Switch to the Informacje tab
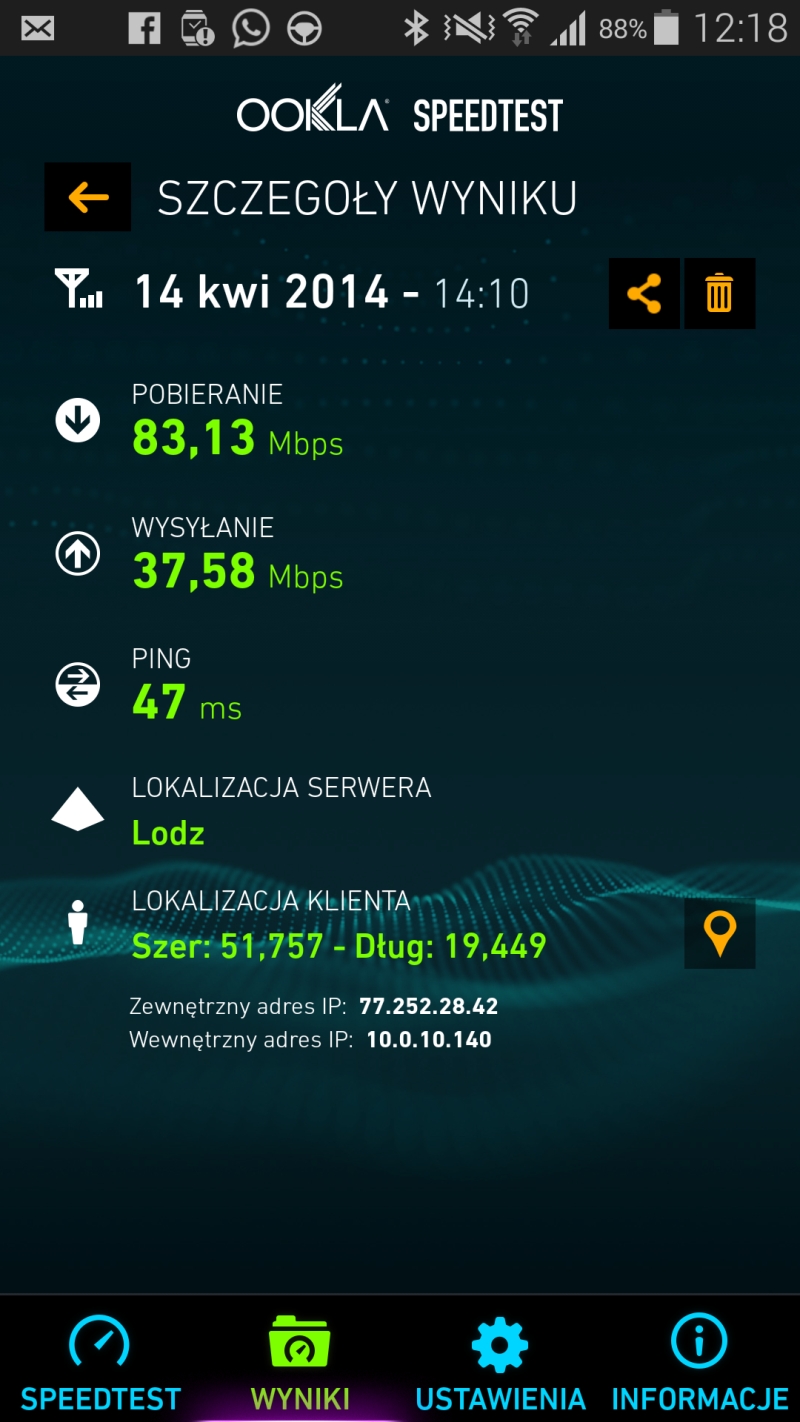 [700, 1360]
